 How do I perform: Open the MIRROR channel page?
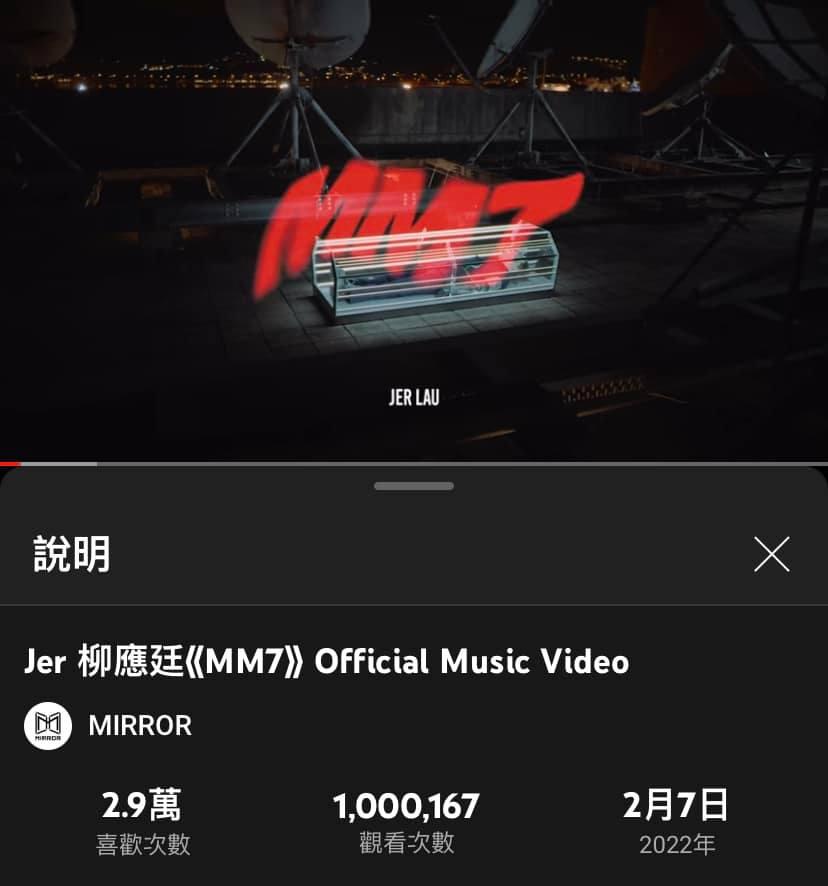tap(140, 726)
